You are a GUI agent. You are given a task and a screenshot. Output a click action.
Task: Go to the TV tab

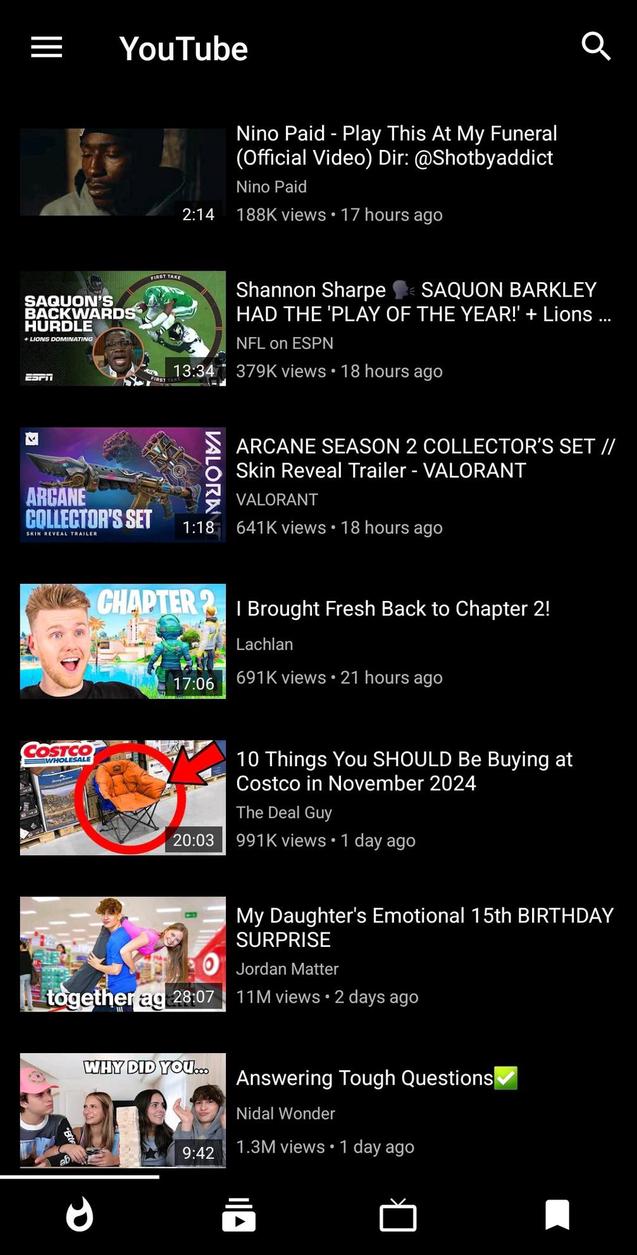pos(397,1215)
